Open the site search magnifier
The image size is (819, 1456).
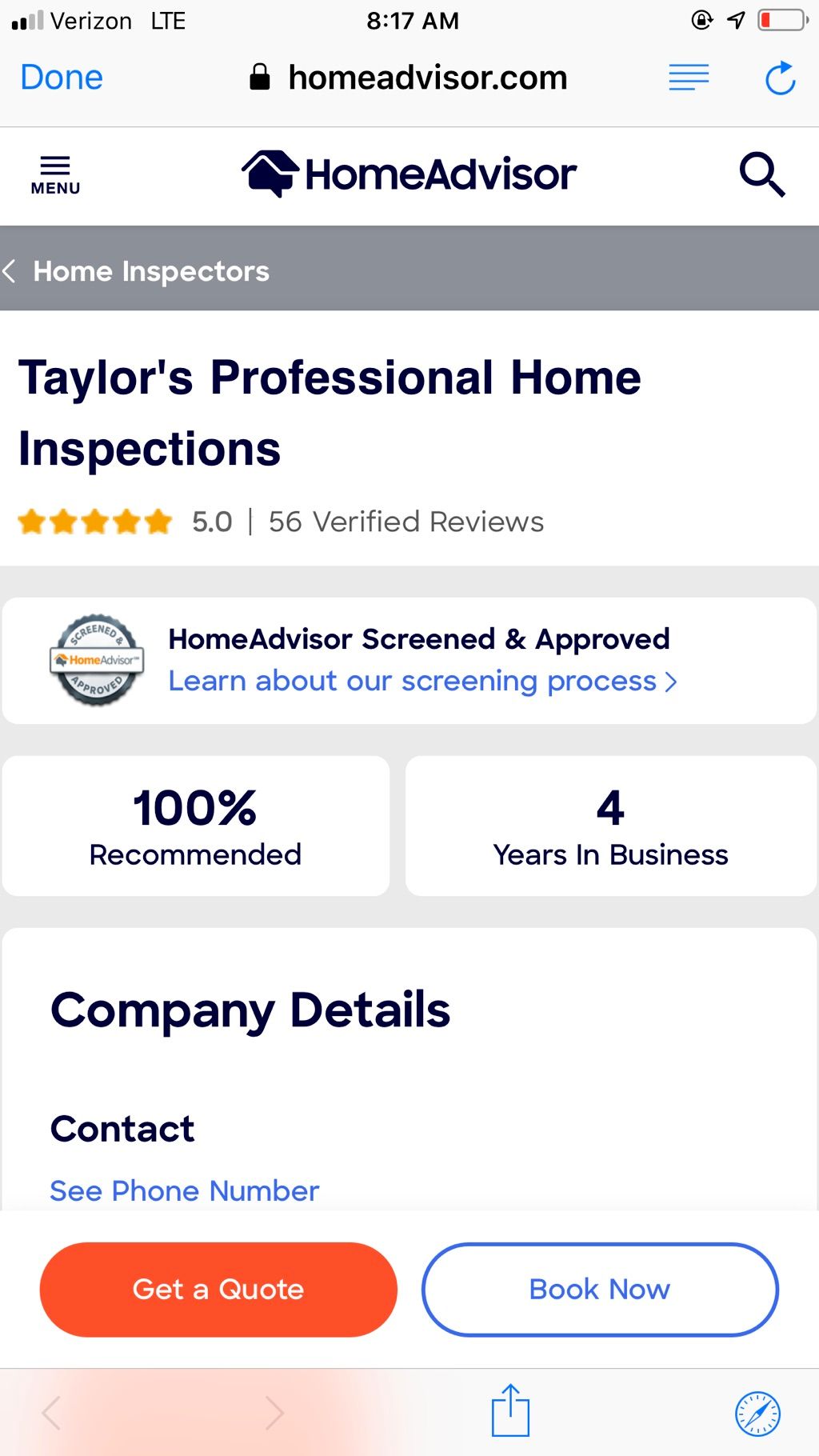pyautogui.click(x=761, y=174)
